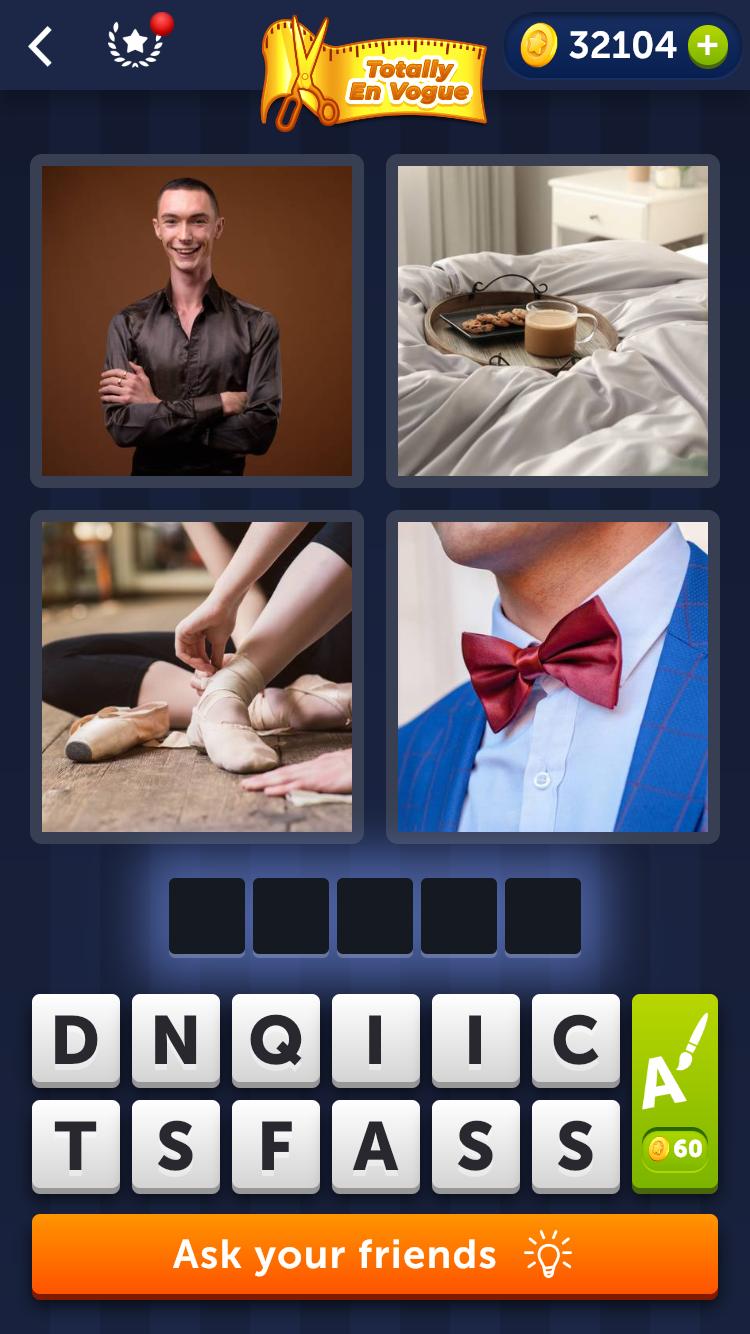Choose the letter A tile

tap(376, 1146)
